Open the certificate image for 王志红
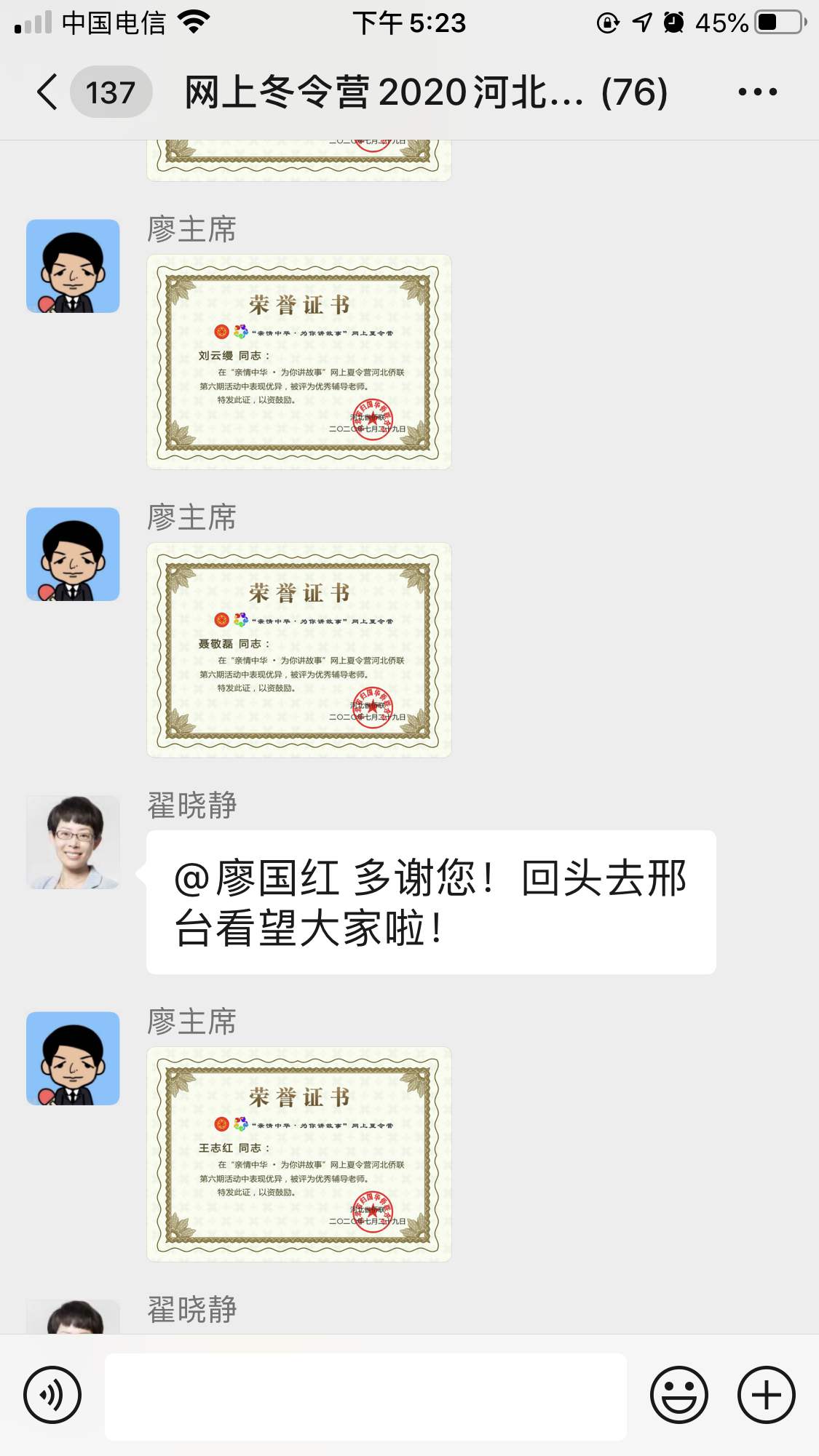This screenshot has width=819, height=1456. (x=298, y=1154)
